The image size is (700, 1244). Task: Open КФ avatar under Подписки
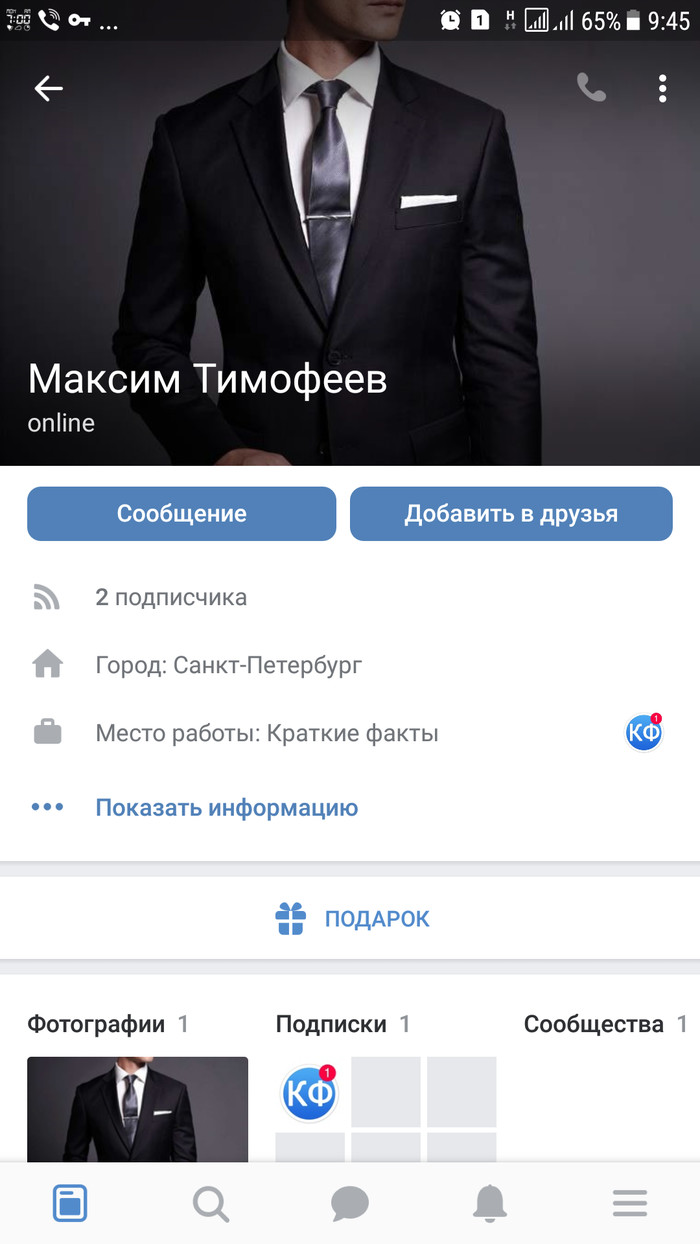click(x=309, y=1092)
